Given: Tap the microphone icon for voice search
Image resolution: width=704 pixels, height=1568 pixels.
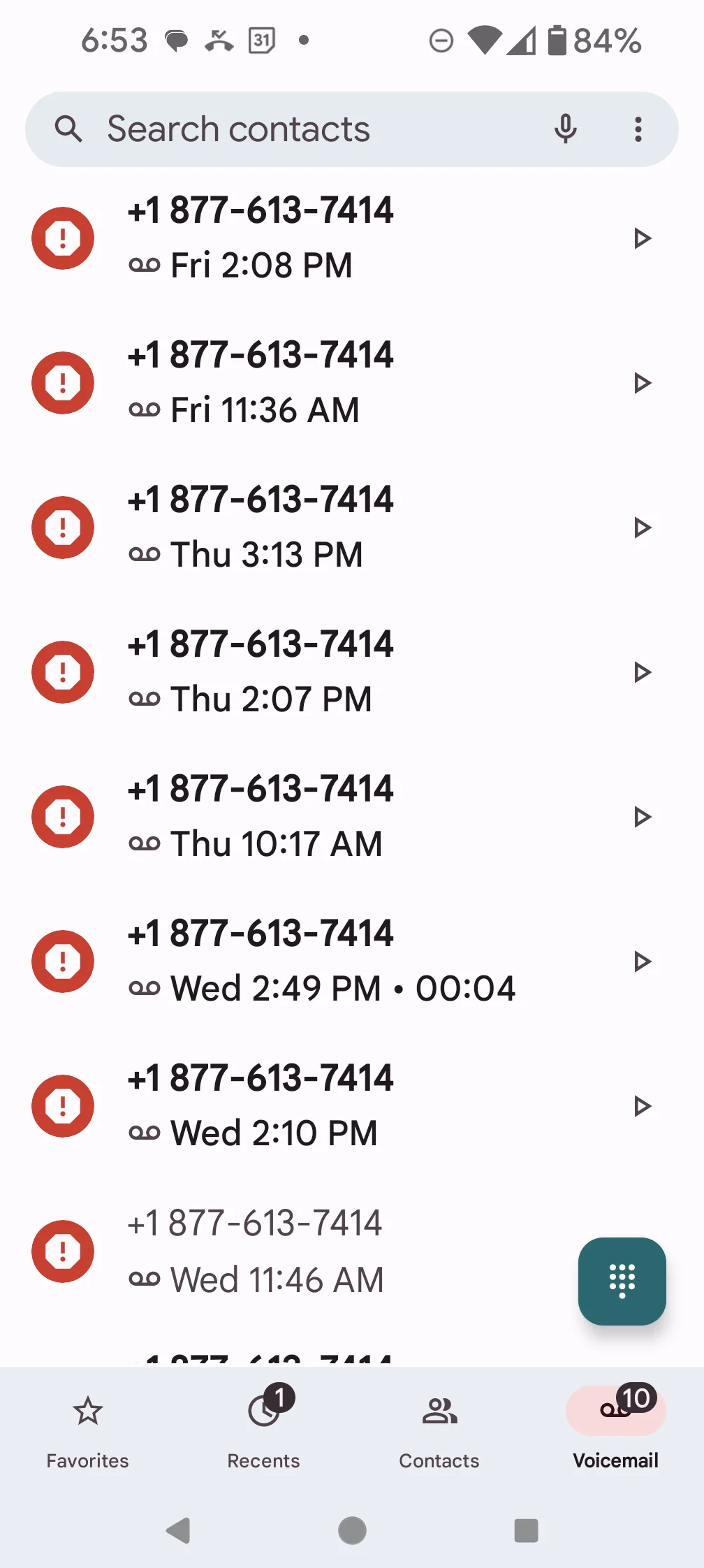Looking at the screenshot, I should coord(566,129).
